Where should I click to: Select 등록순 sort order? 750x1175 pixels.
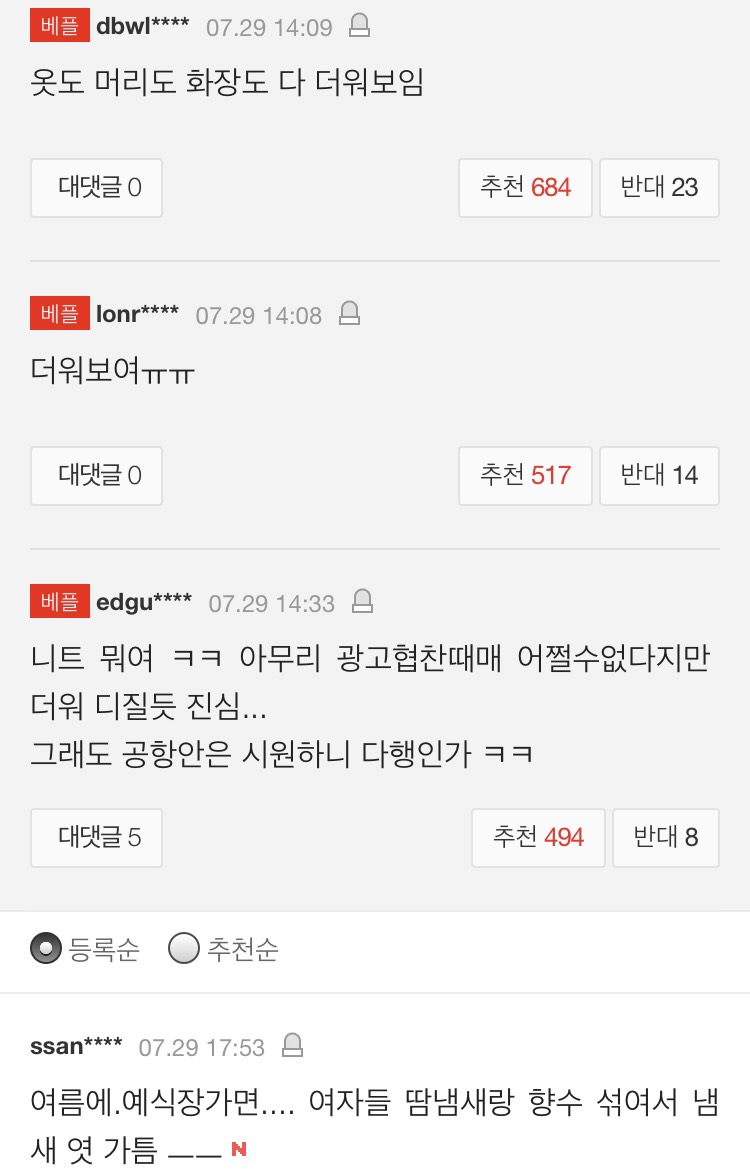(x=85, y=948)
